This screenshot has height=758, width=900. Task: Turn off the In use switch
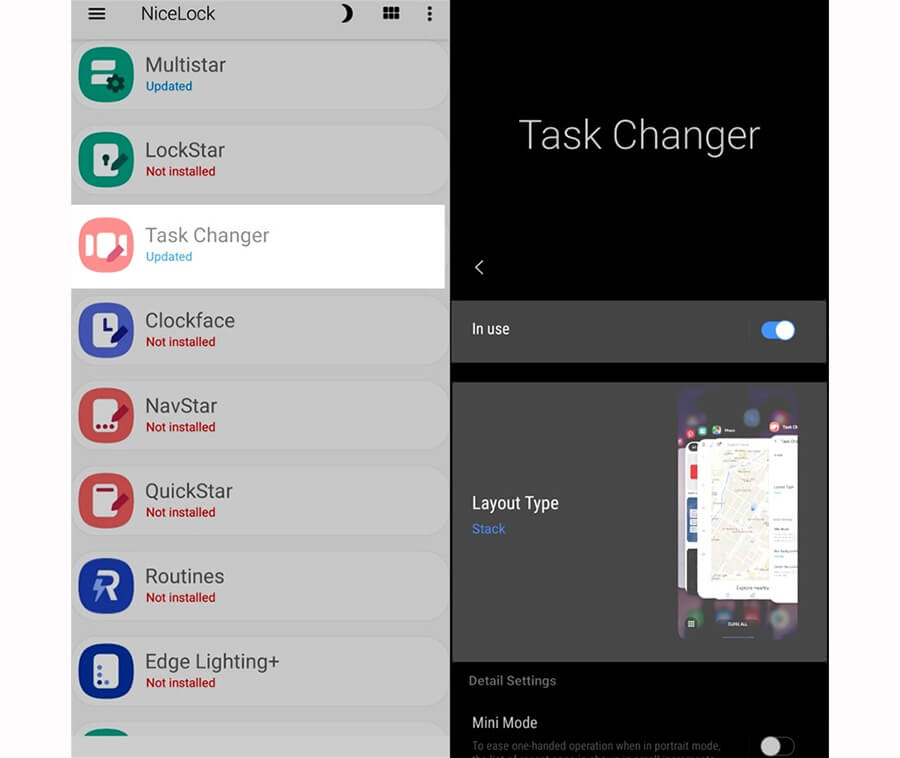click(777, 330)
